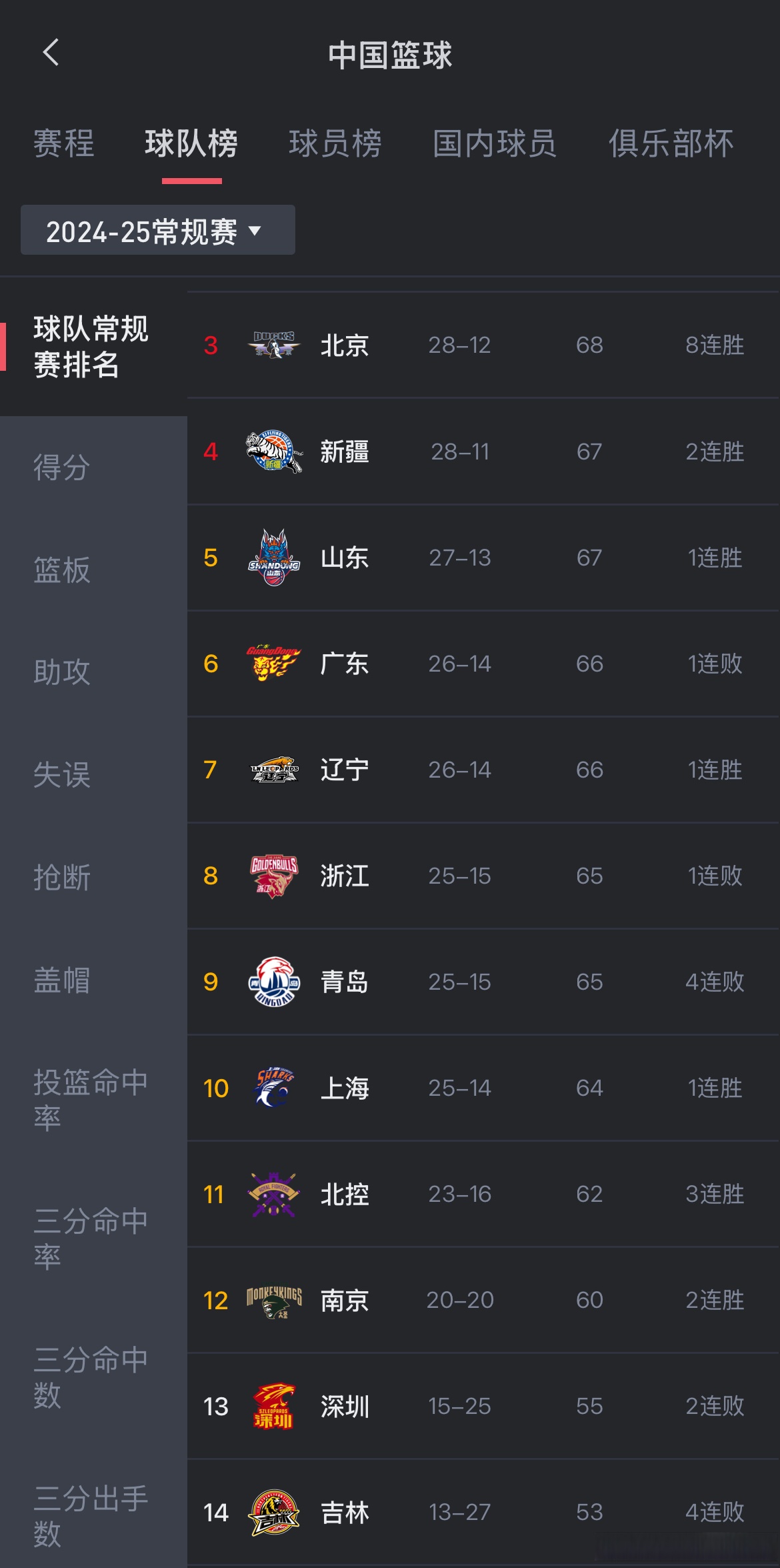This screenshot has width=780, height=1568.
Task: Open the 北京 team row
Action: [x=483, y=345]
